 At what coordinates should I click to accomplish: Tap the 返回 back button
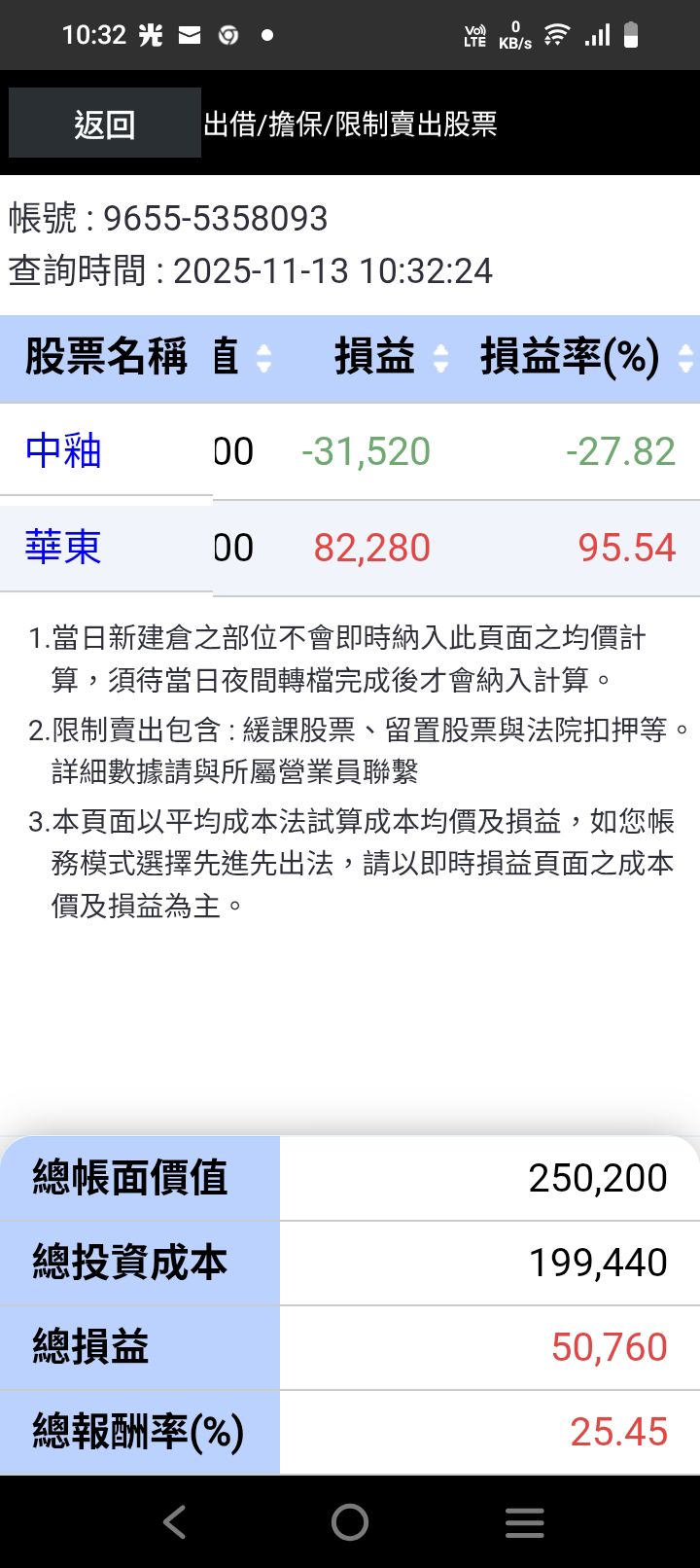[104, 124]
